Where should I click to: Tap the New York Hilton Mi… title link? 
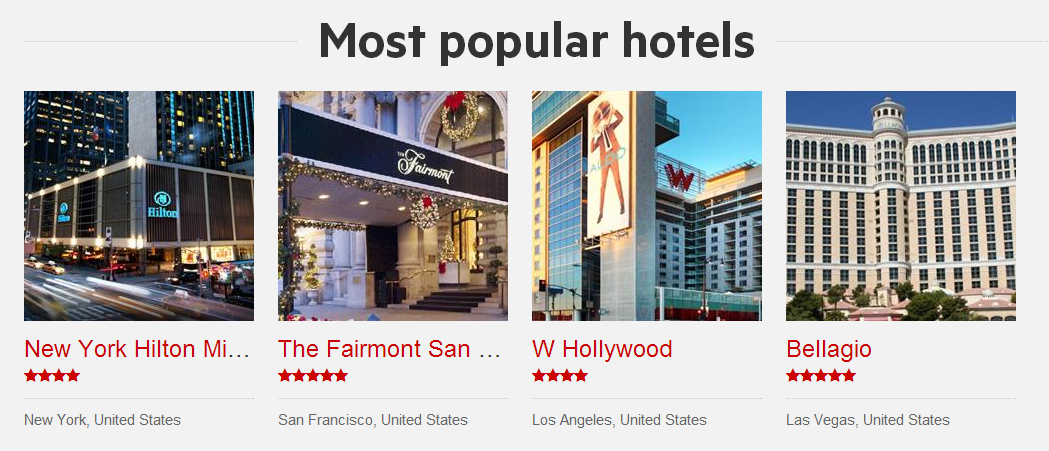pyautogui.click(x=137, y=349)
